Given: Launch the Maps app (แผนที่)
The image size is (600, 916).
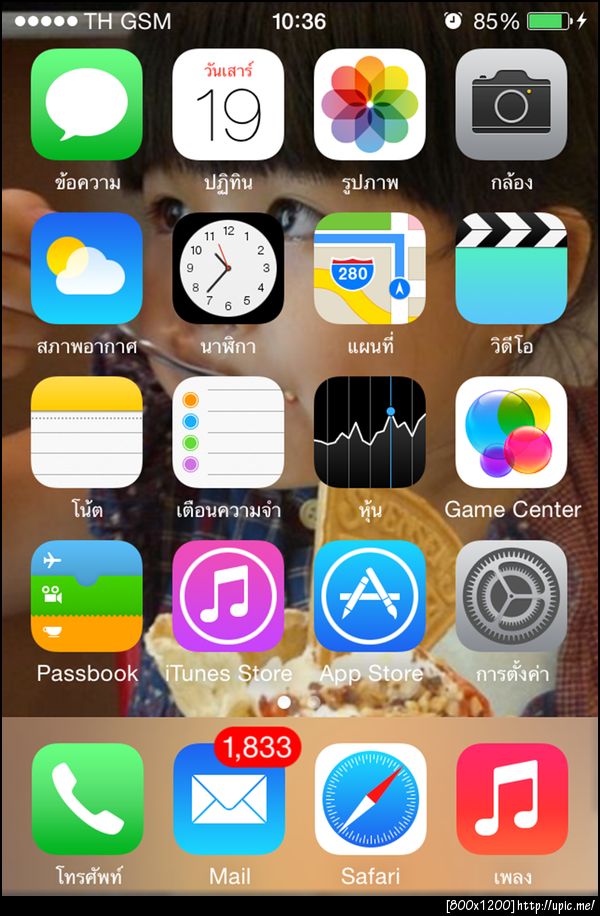Looking at the screenshot, I should (x=370, y=268).
